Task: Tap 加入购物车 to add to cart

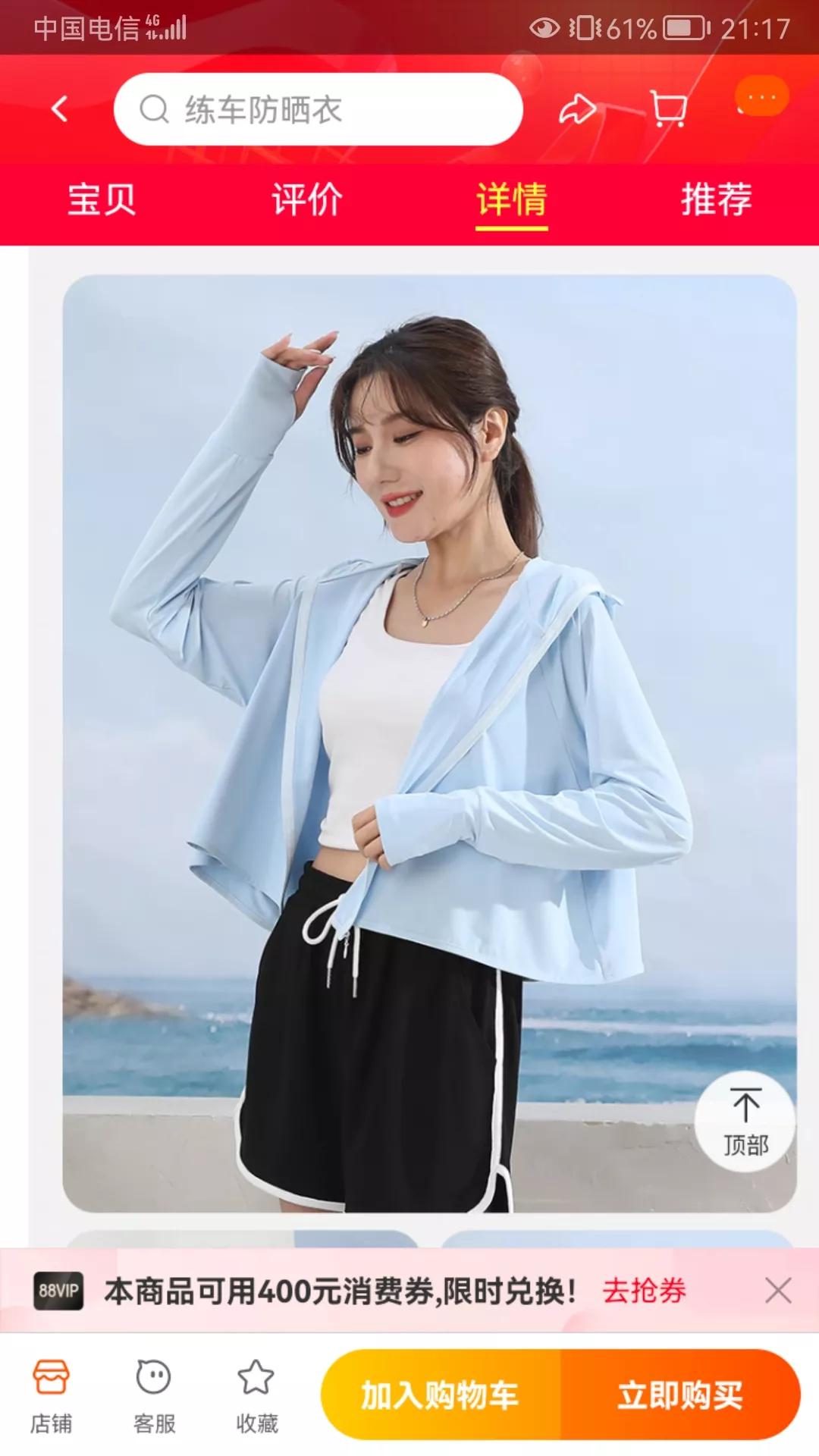Action: pos(440,1395)
